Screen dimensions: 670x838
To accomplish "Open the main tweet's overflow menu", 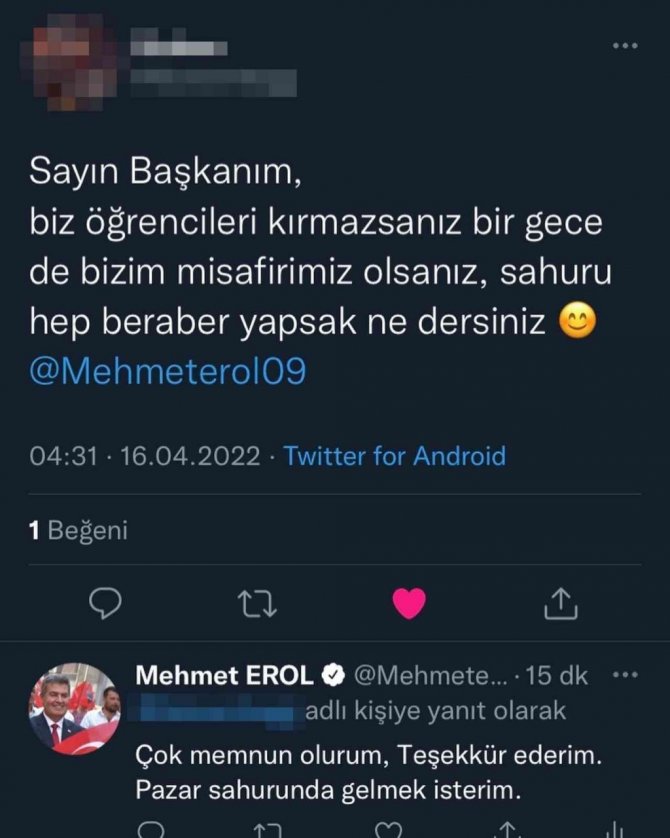I will 624,46.
